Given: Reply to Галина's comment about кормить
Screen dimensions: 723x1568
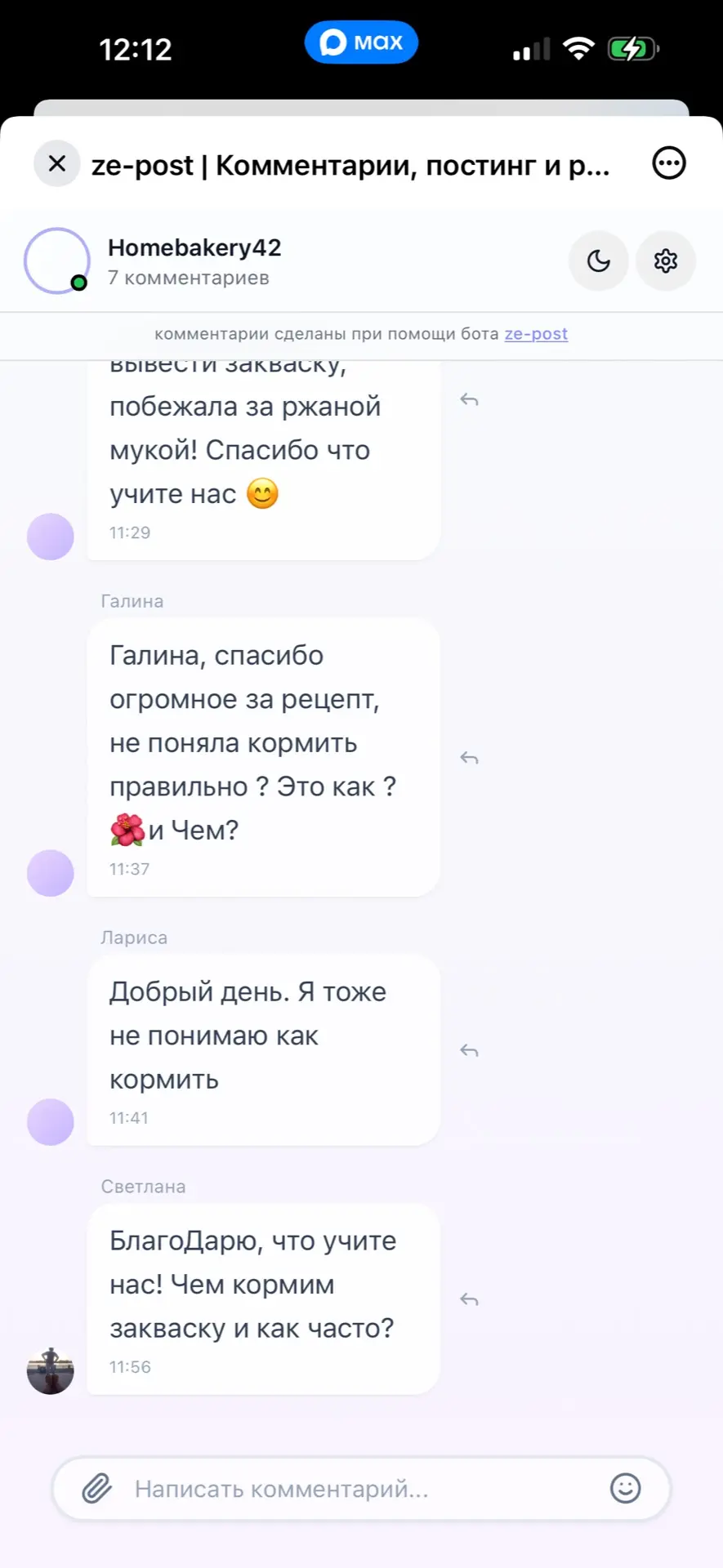Looking at the screenshot, I should 469,758.
